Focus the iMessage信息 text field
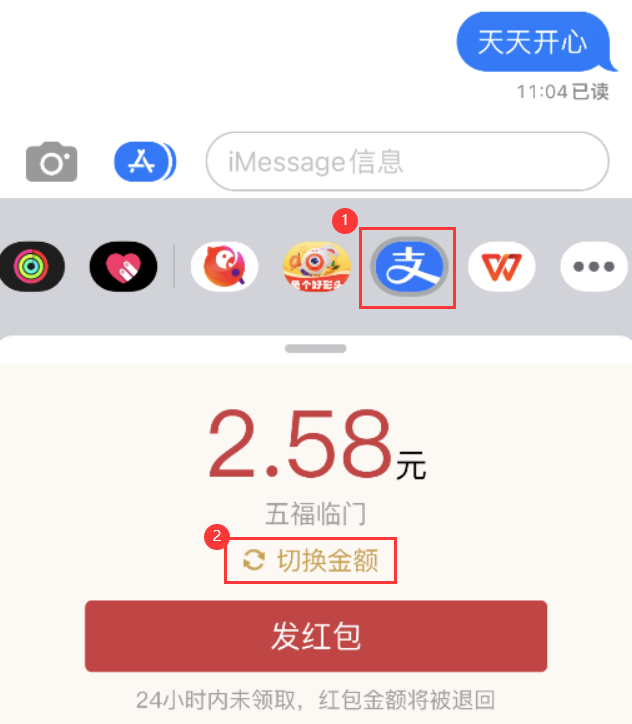Image resolution: width=632 pixels, height=724 pixels. pyautogui.click(x=407, y=161)
